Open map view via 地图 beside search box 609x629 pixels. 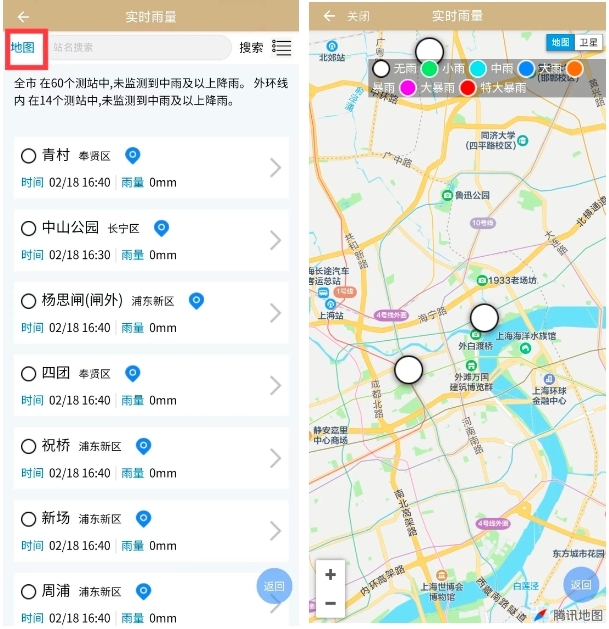click(23, 47)
